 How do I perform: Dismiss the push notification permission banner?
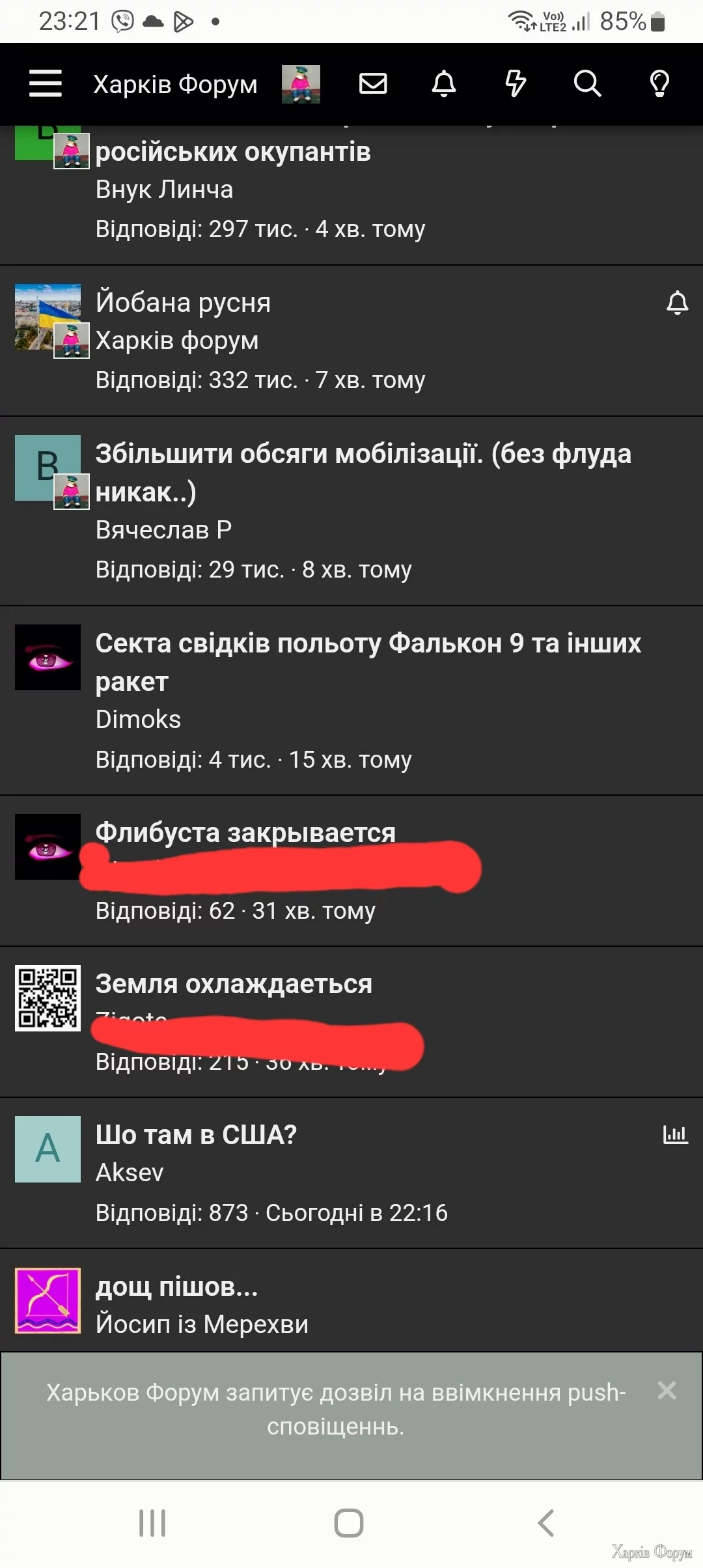click(x=667, y=1390)
